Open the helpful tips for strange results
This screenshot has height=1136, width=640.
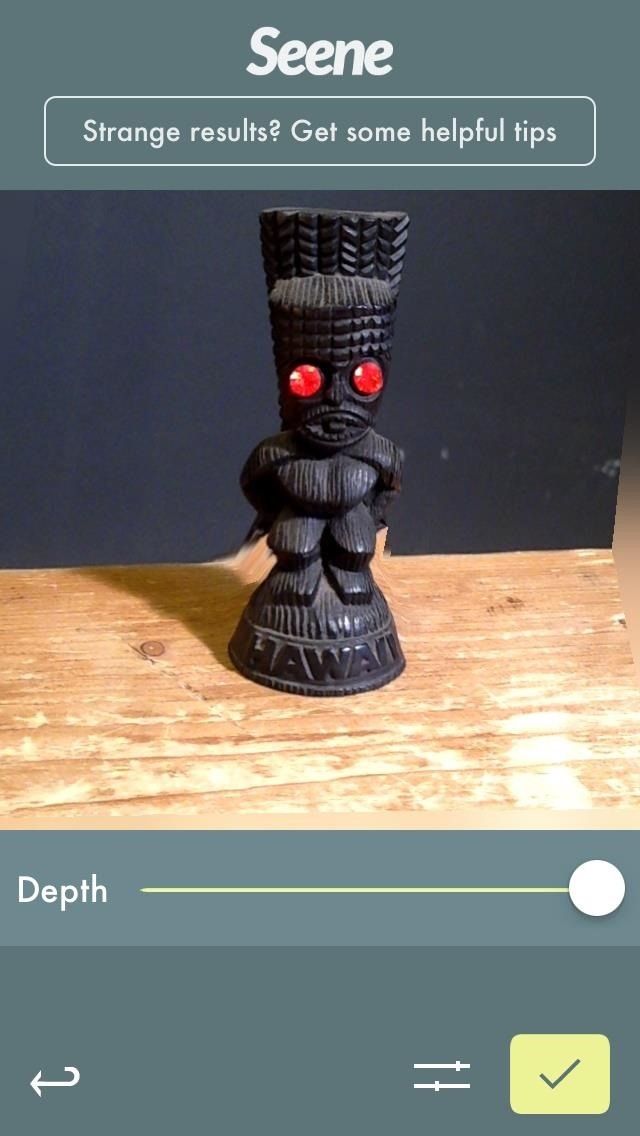[x=319, y=131]
